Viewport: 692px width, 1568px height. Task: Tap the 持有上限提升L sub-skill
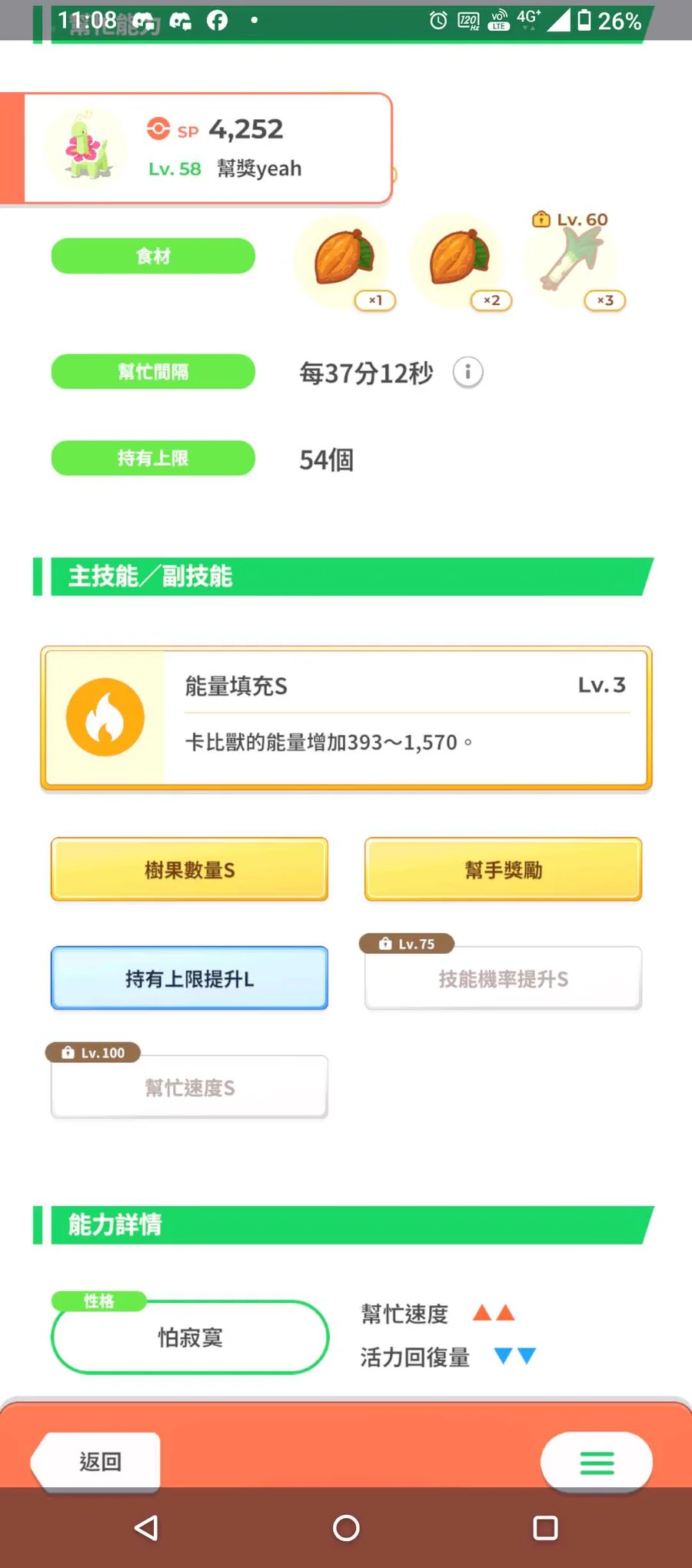point(189,978)
